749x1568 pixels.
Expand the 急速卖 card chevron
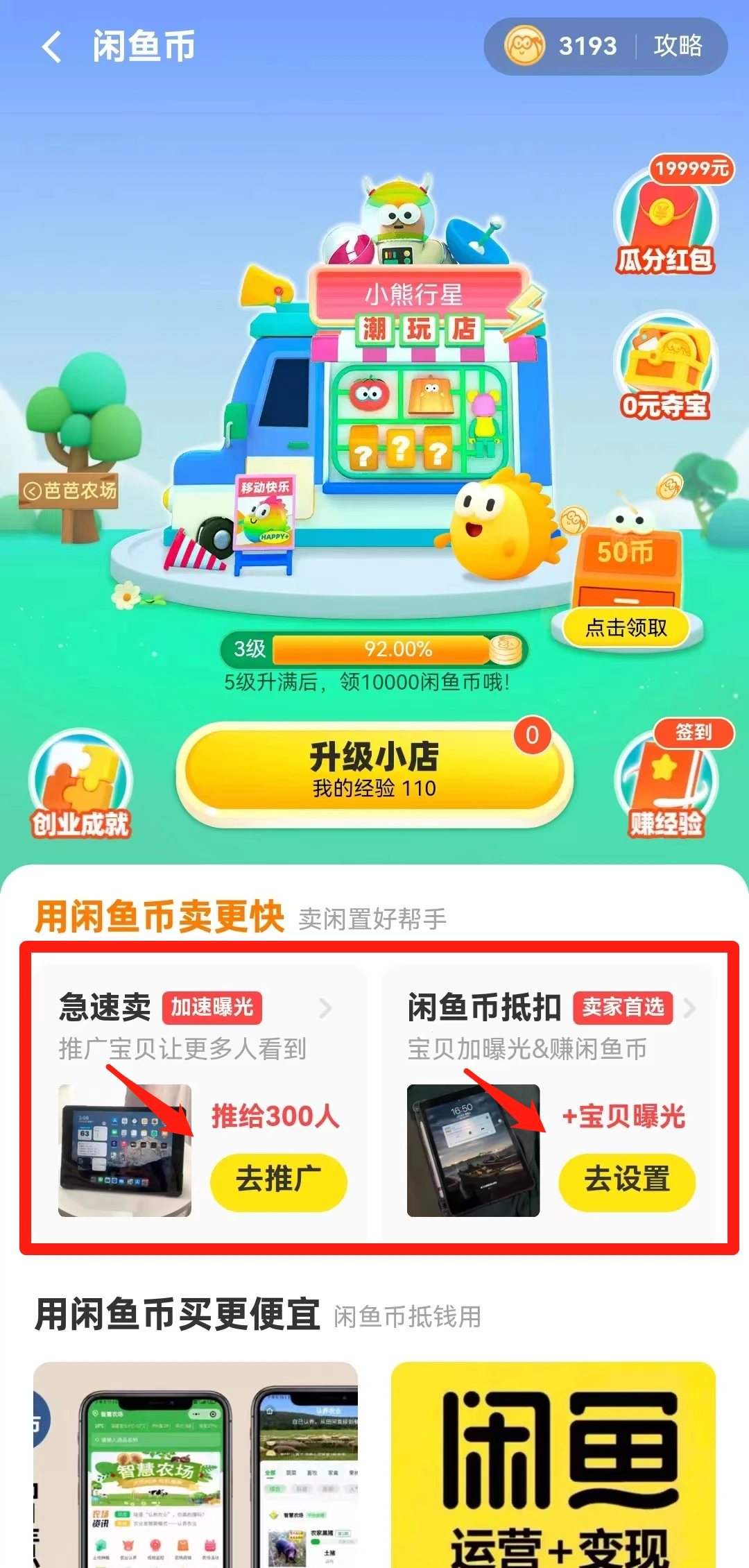coord(325,1007)
